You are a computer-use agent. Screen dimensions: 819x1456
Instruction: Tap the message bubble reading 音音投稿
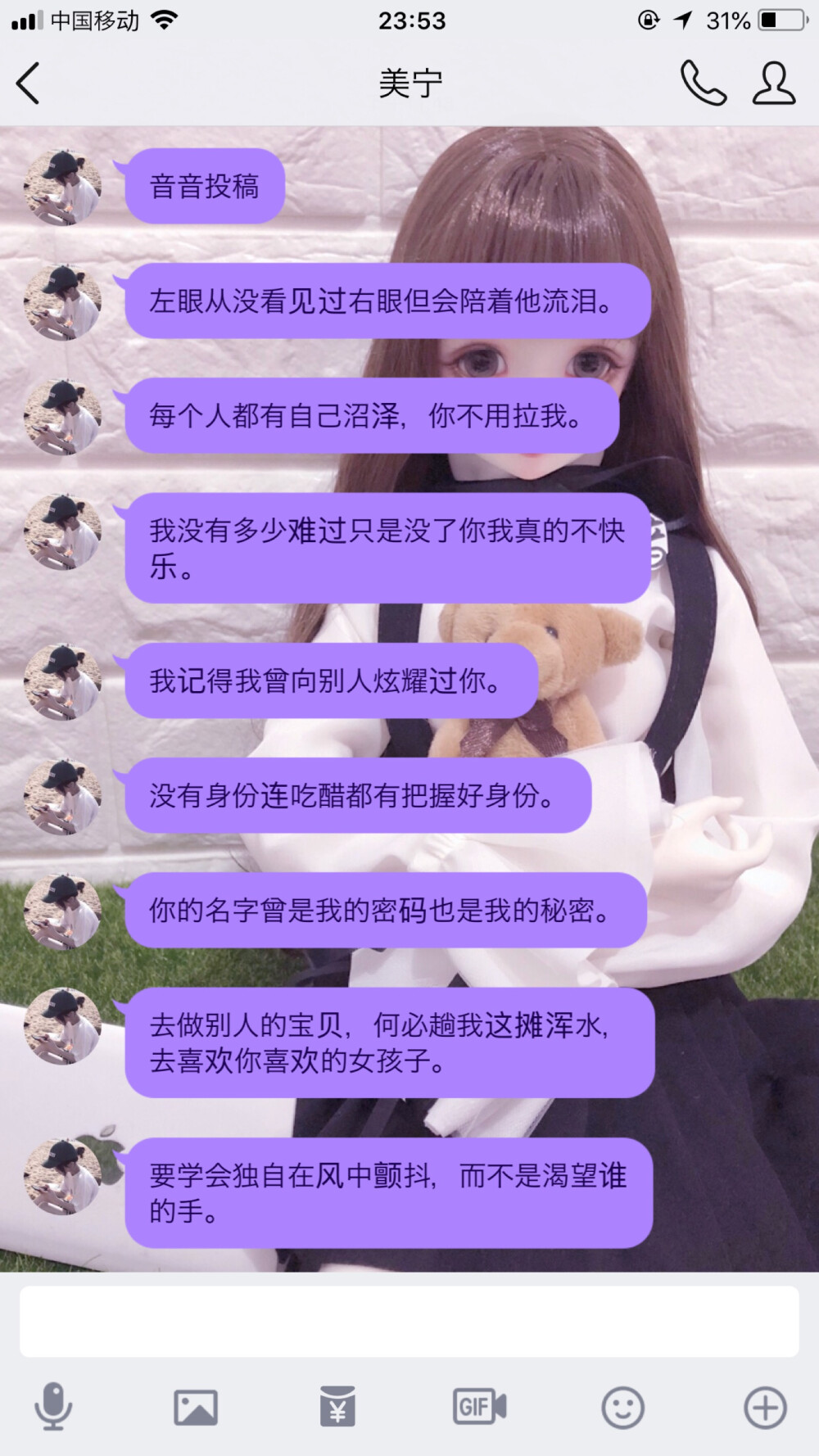coord(204,187)
